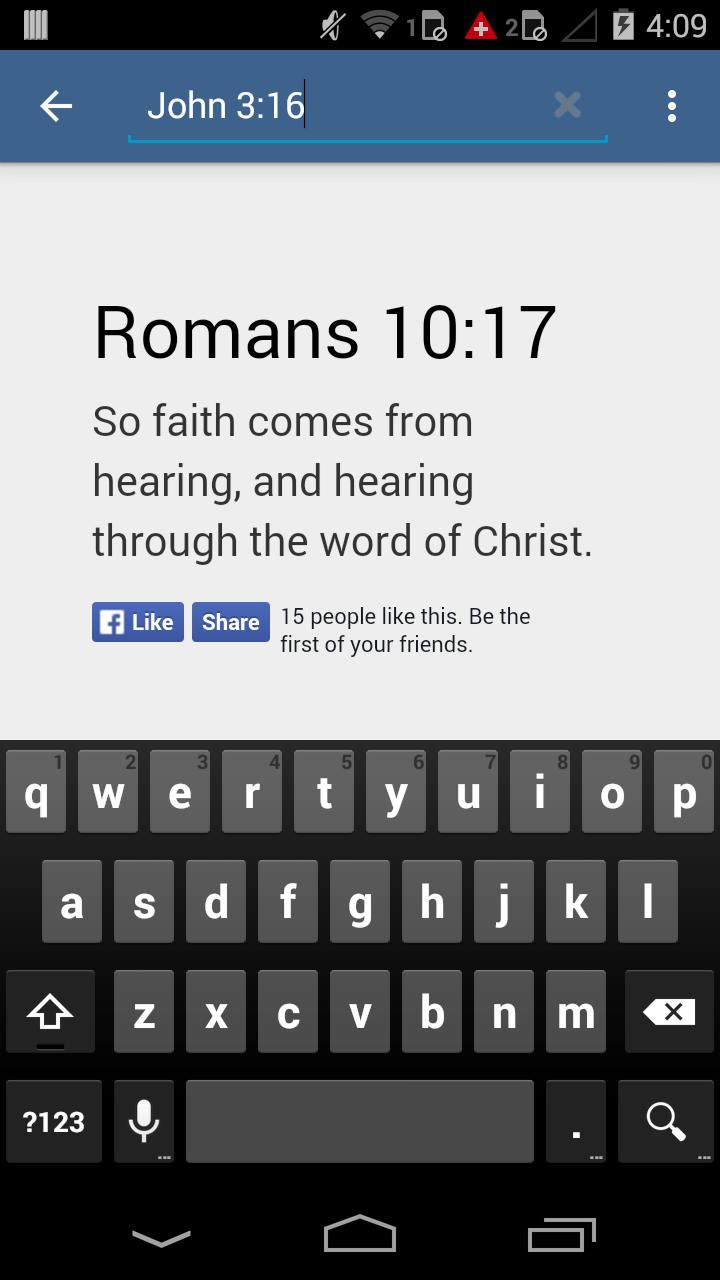Collapse the keyboard with the down chevron
Screen dimensions: 720x1280
(160, 1237)
